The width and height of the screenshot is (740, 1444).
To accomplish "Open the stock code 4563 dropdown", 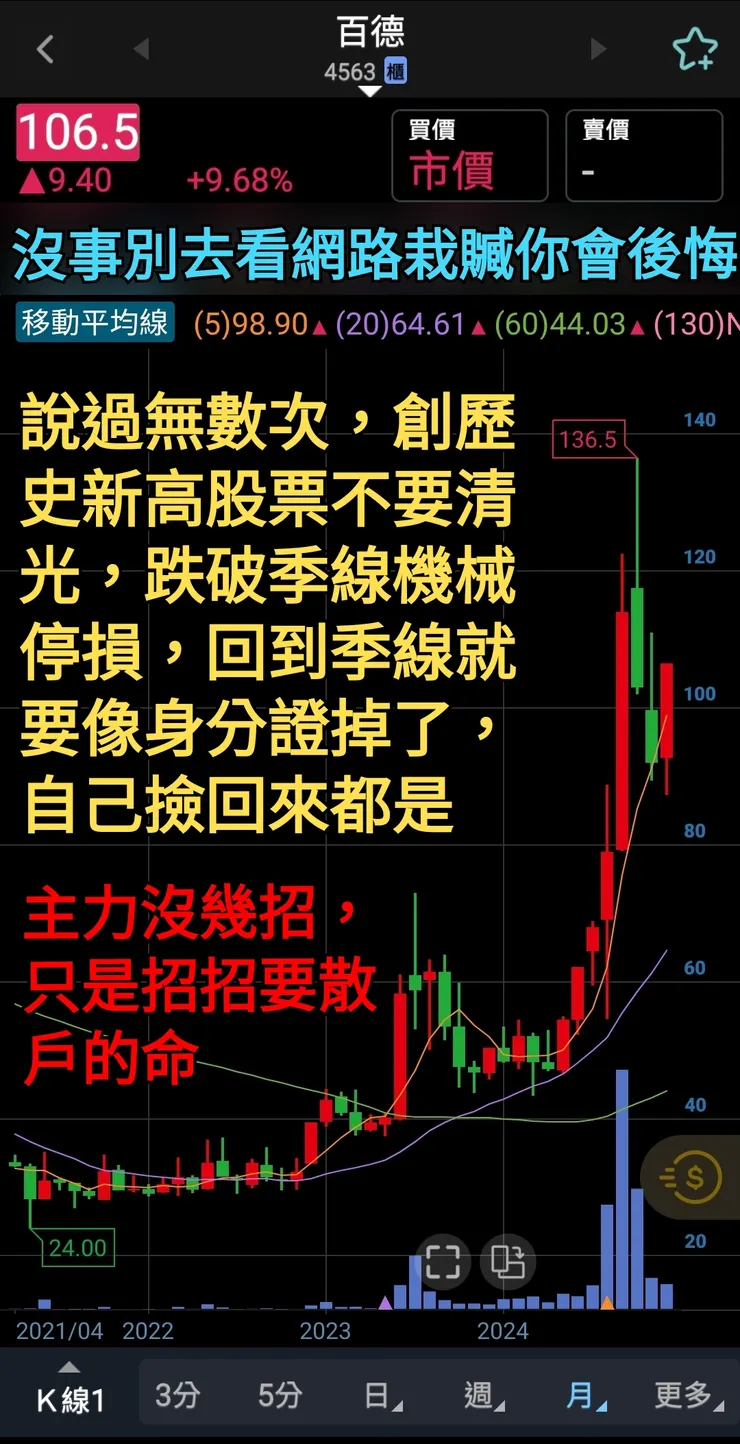I will coord(370,88).
